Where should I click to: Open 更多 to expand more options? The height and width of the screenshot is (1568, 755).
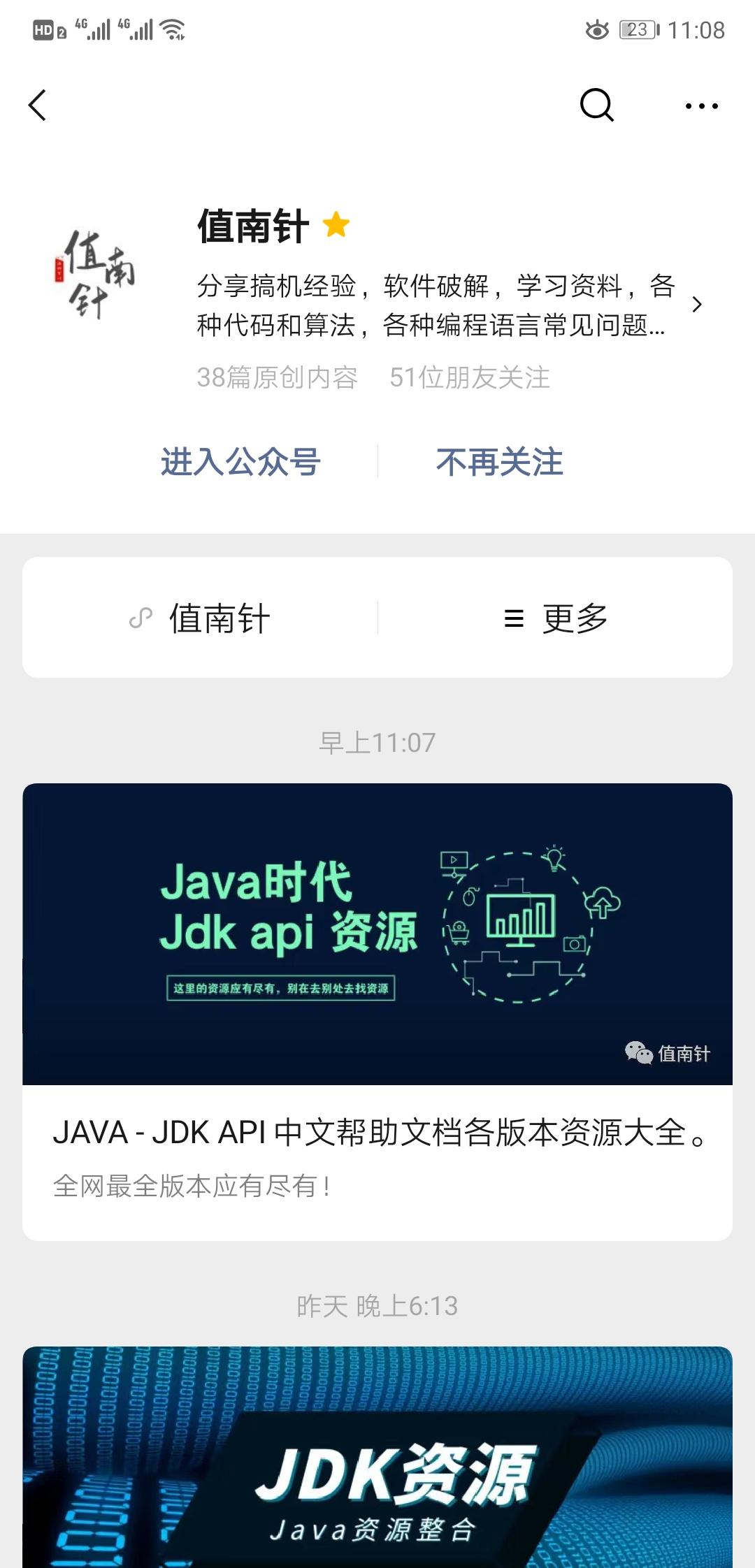(x=573, y=619)
